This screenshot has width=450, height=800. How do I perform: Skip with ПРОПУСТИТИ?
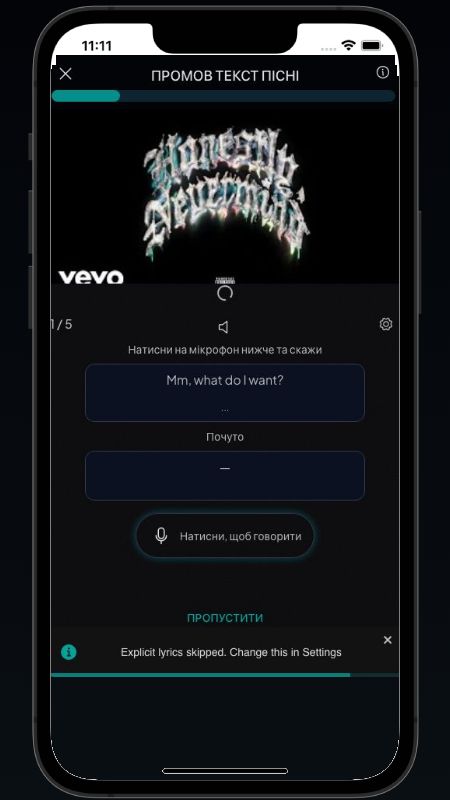tap(225, 618)
